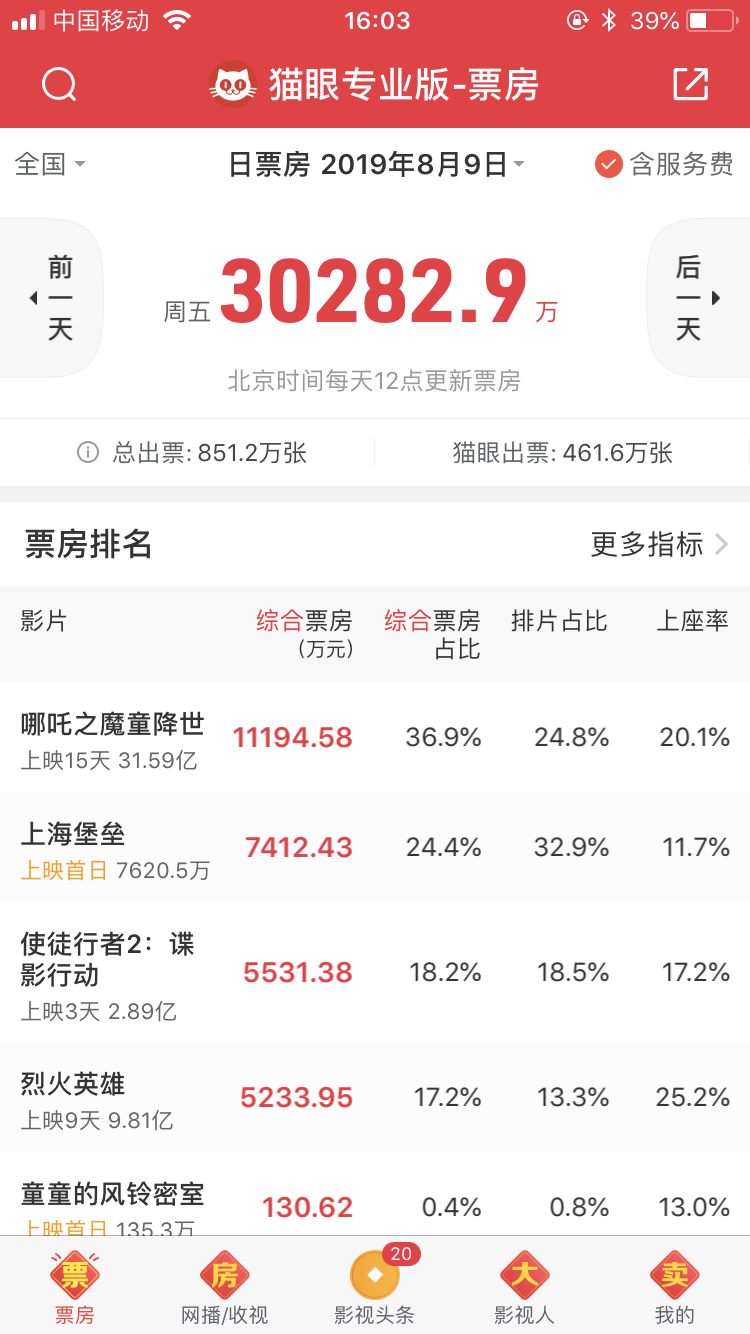Open the 影视人 tab

524,1288
